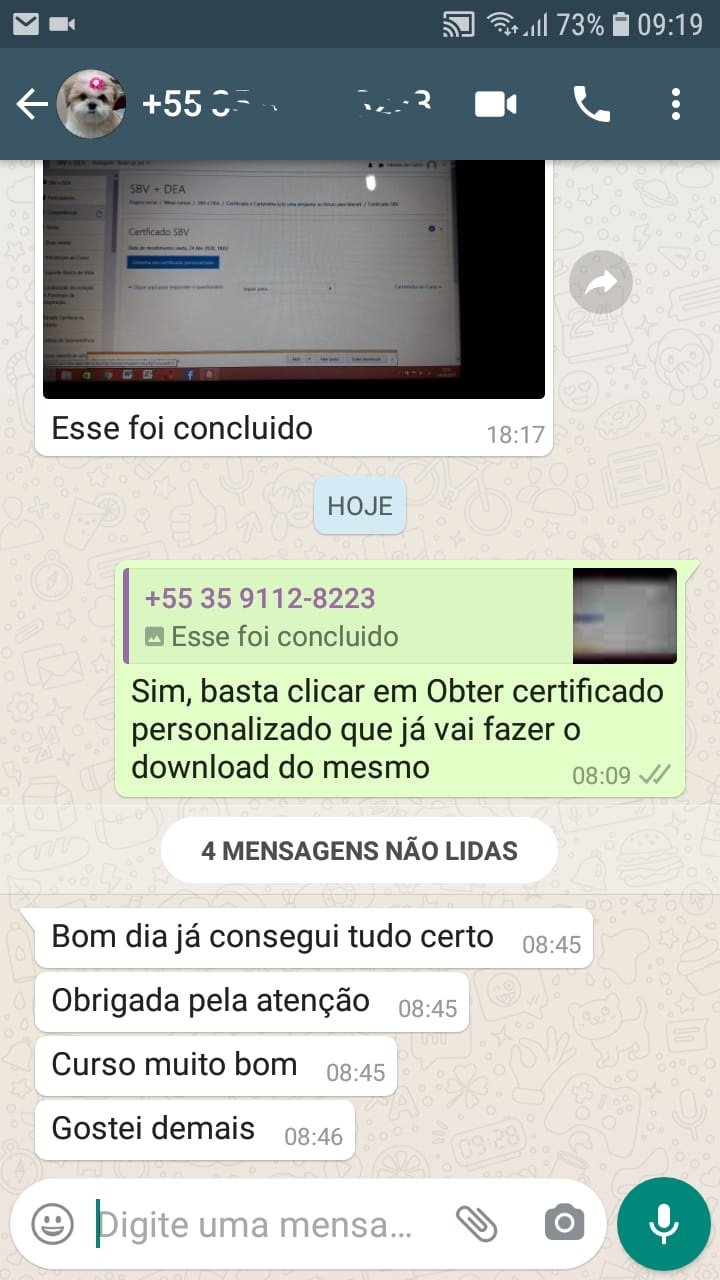Open the emoji picker
The image size is (720, 1280).
click(x=52, y=1223)
